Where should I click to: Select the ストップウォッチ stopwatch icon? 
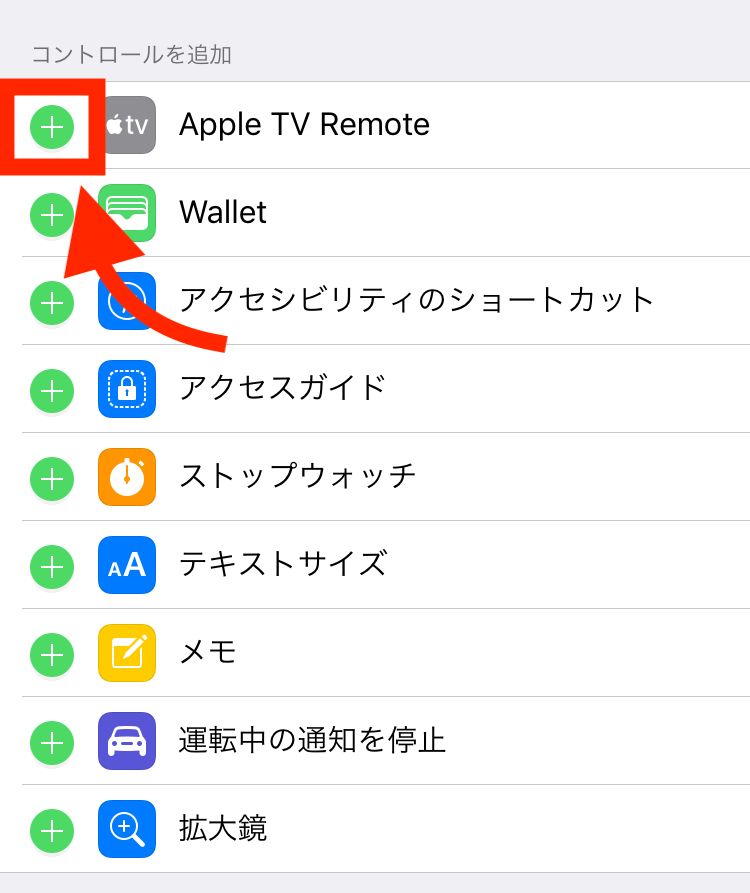point(127,478)
